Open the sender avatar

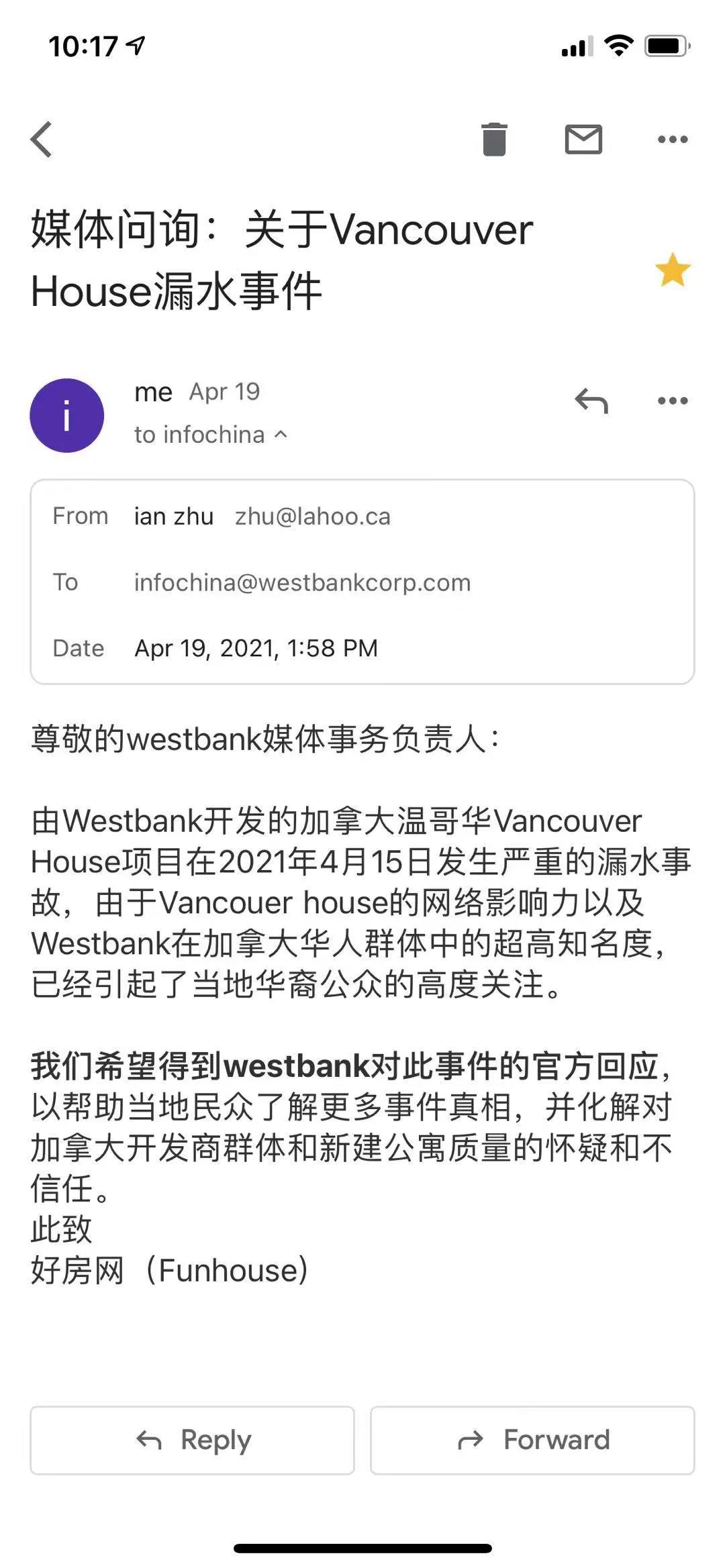coord(66,415)
